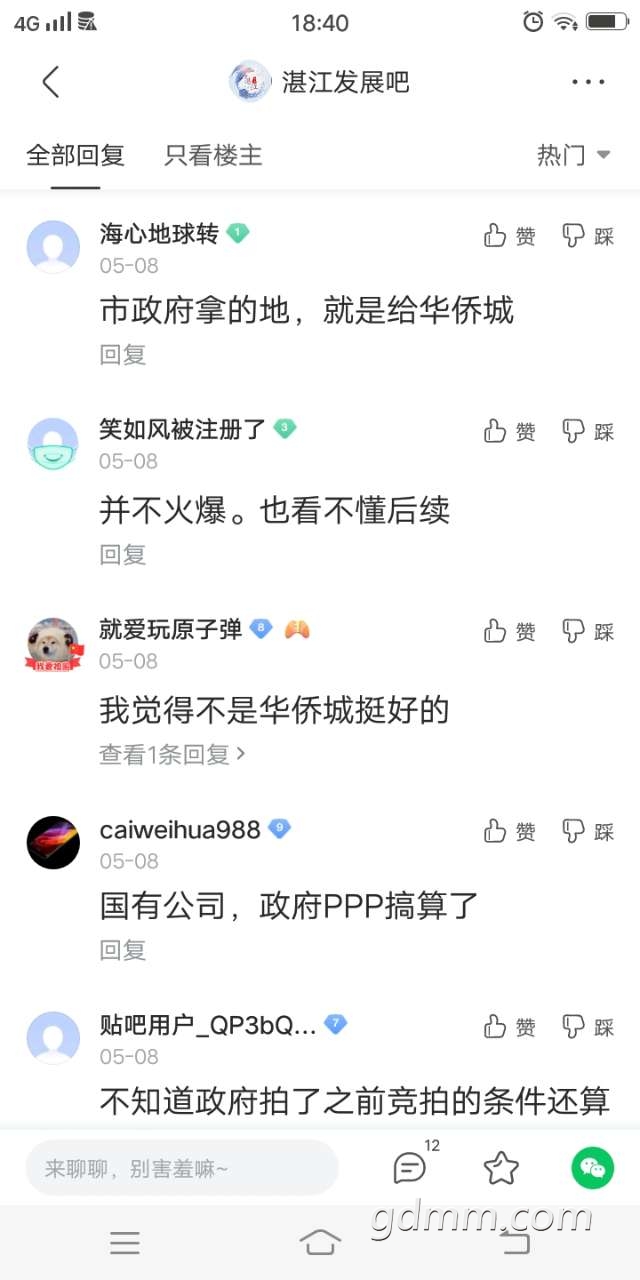The height and width of the screenshot is (1280, 640).
Task: Open 就爱玩原子弹's profile avatar
Action: click(53, 645)
